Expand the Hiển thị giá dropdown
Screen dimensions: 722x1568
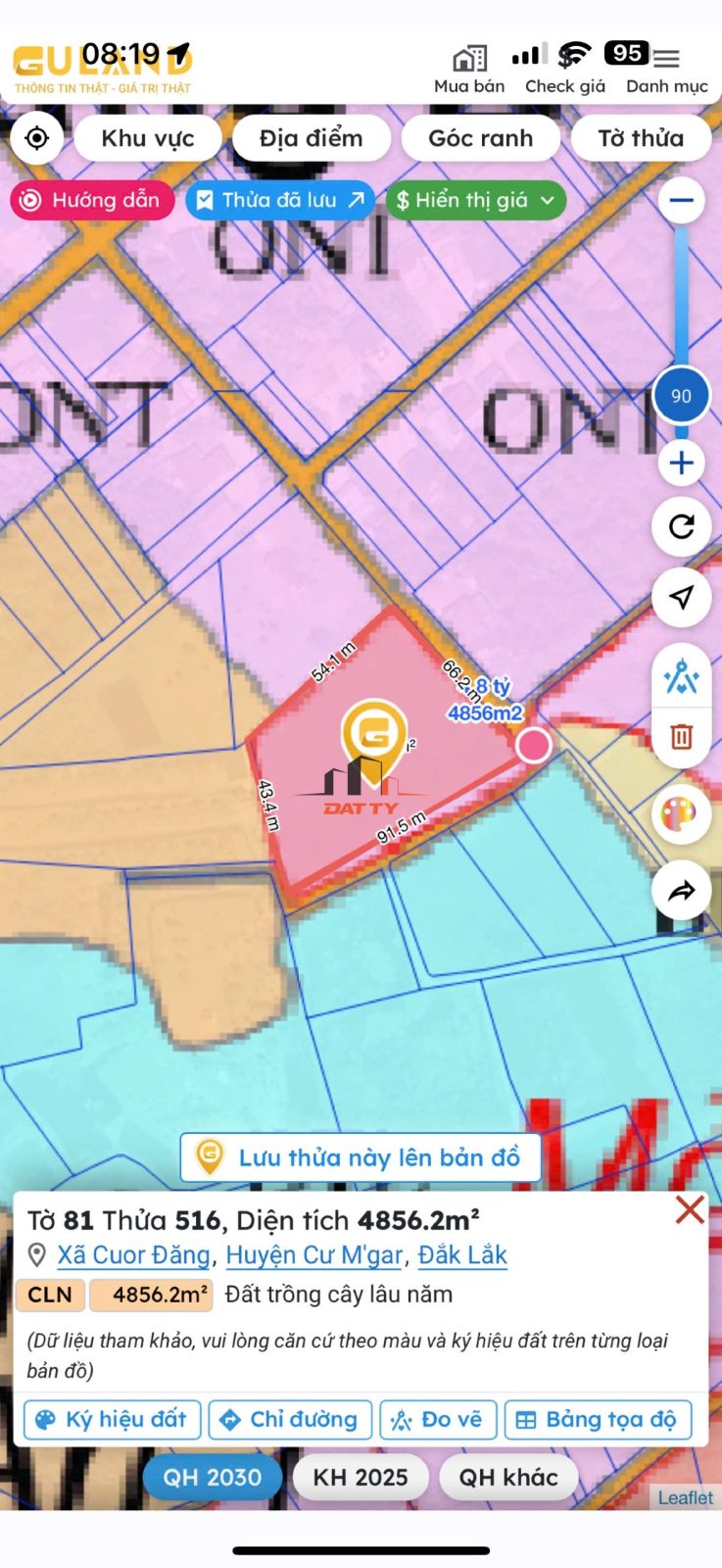tap(475, 200)
